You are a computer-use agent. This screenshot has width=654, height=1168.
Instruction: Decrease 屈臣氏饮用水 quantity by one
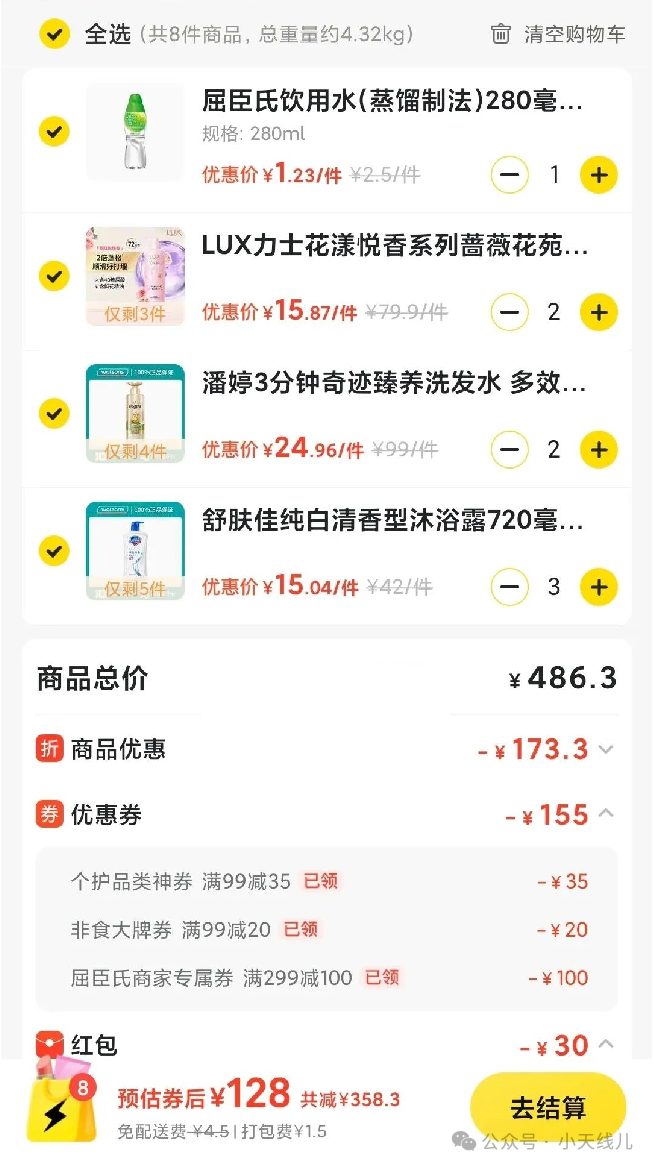[x=509, y=175]
